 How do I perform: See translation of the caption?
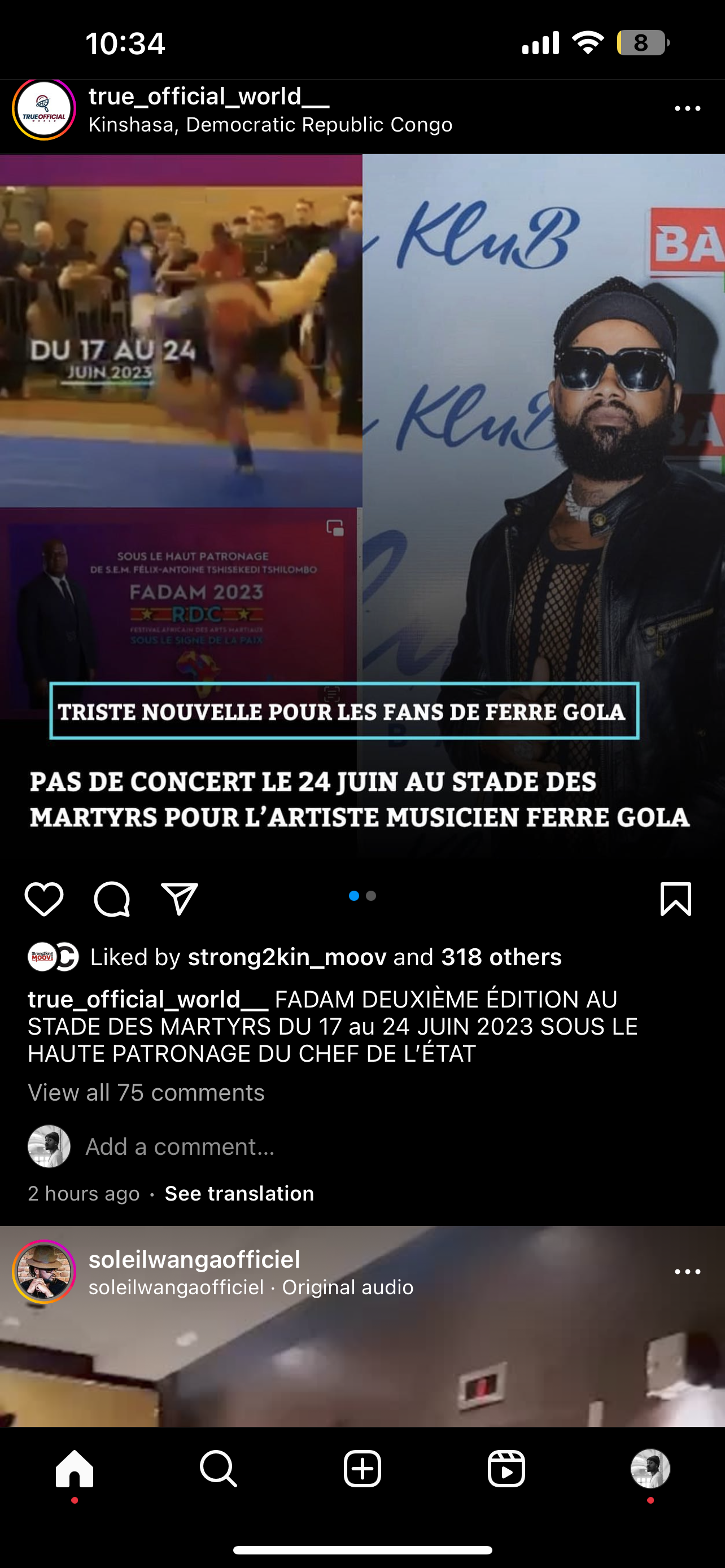[239, 1193]
